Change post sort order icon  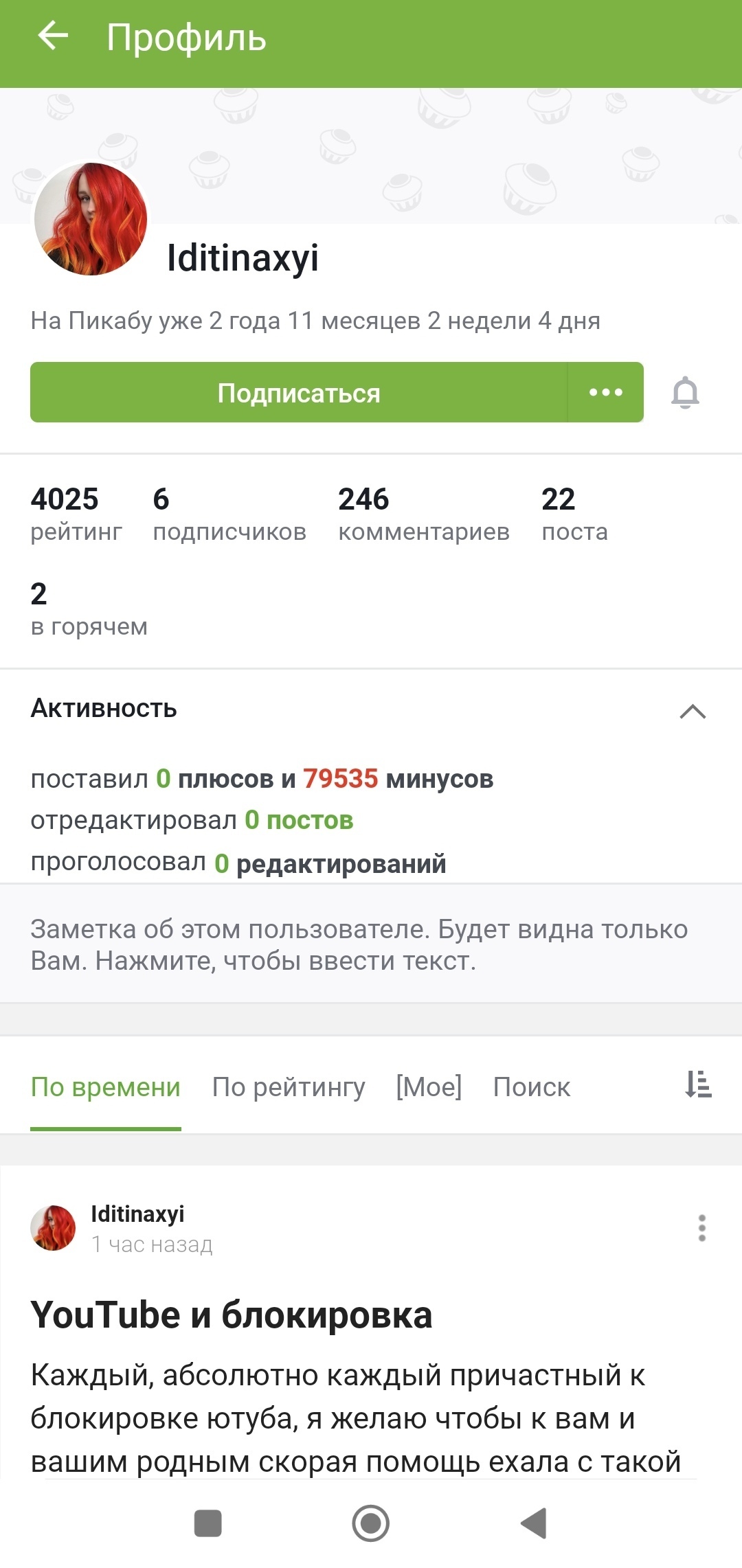699,1085
